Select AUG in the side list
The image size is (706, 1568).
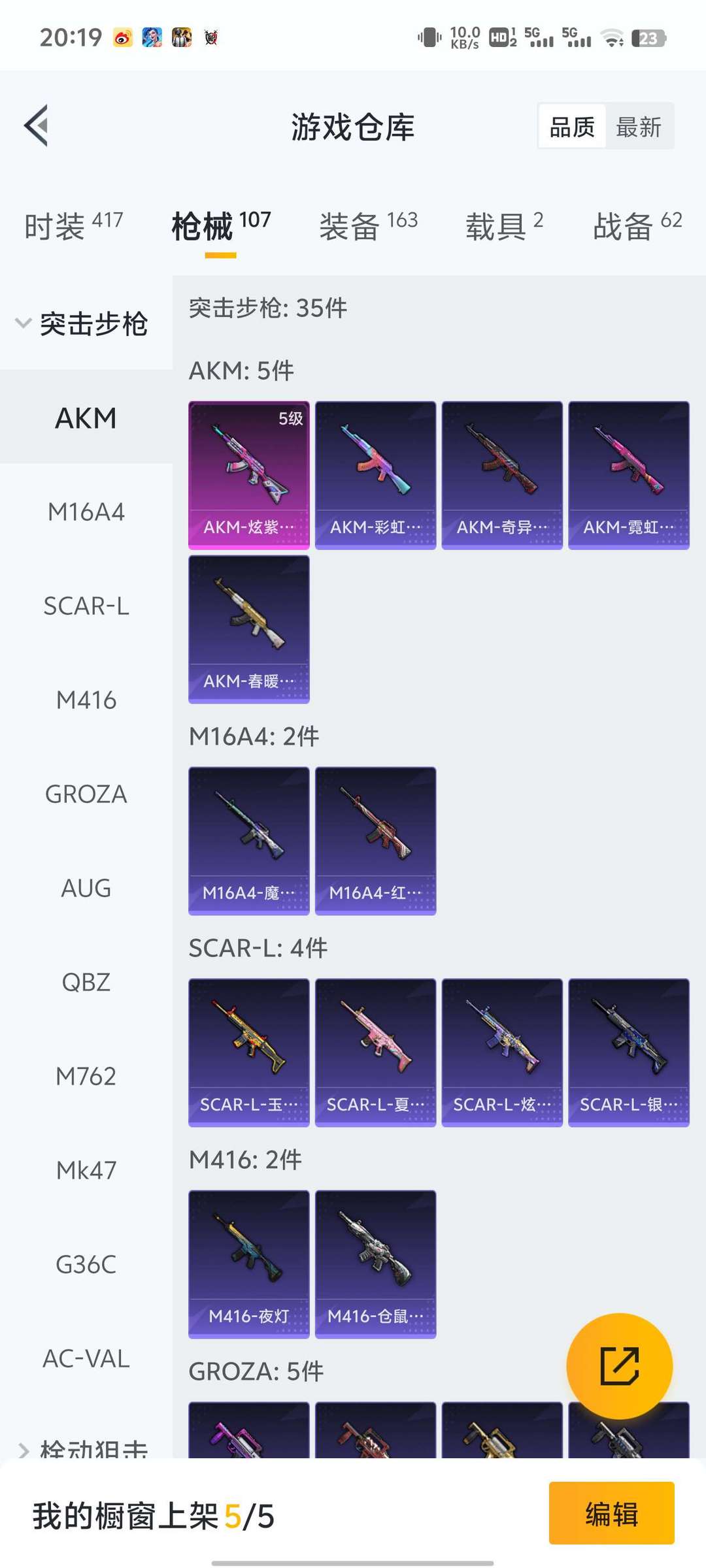click(x=86, y=888)
